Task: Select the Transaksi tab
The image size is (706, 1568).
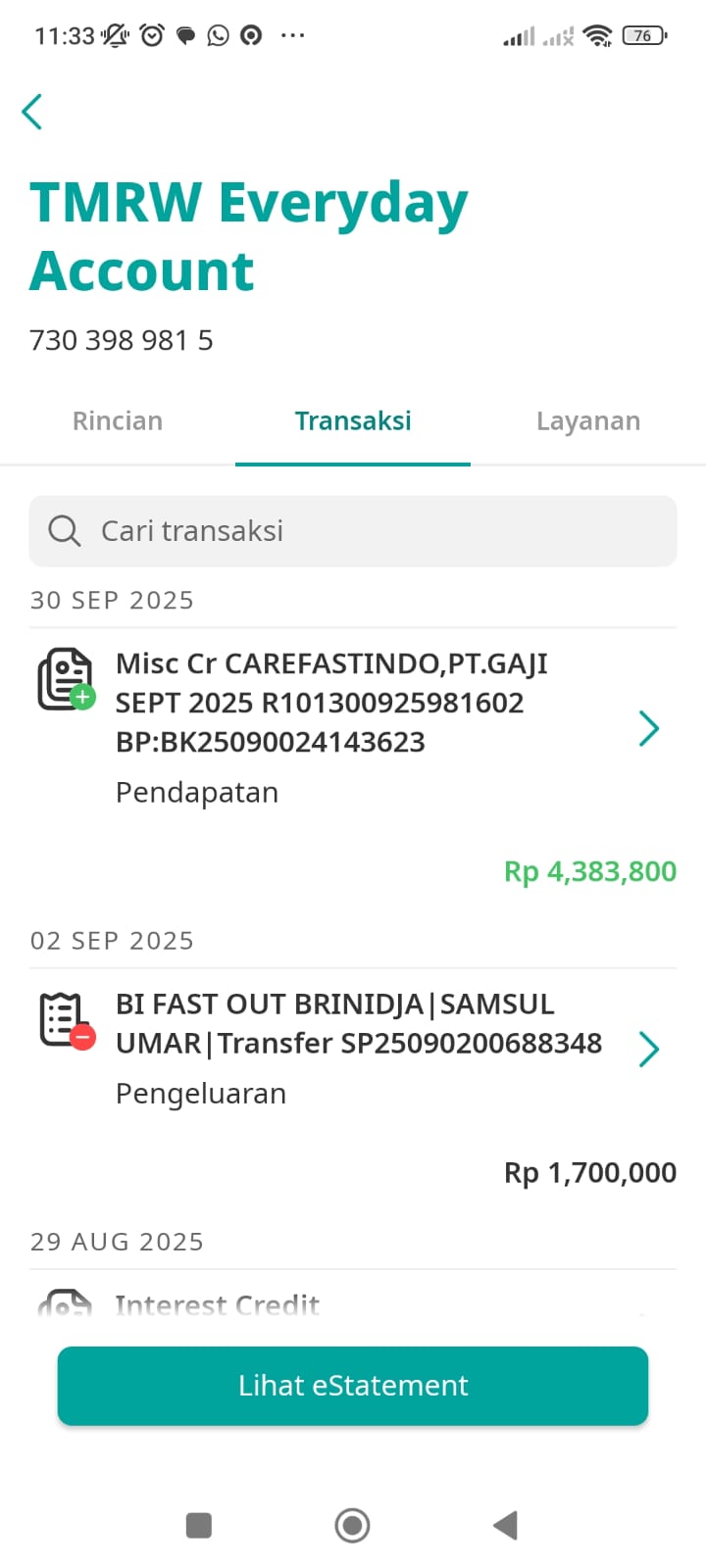Action: (353, 421)
